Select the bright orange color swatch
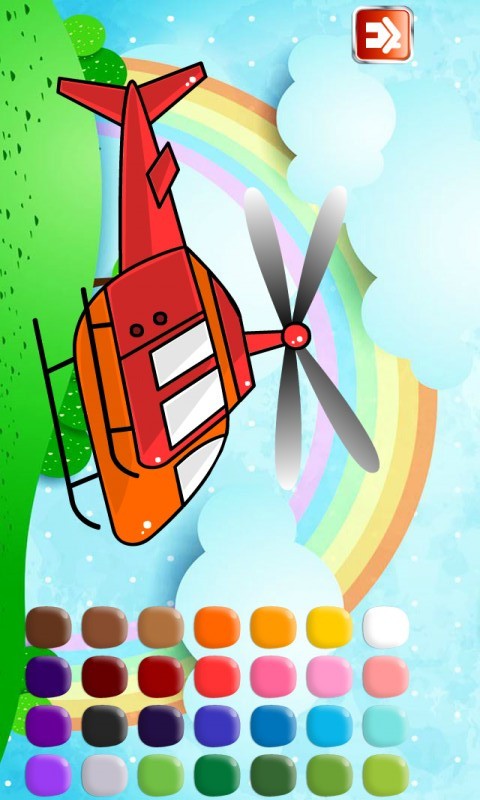480x800 pixels. [217, 627]
